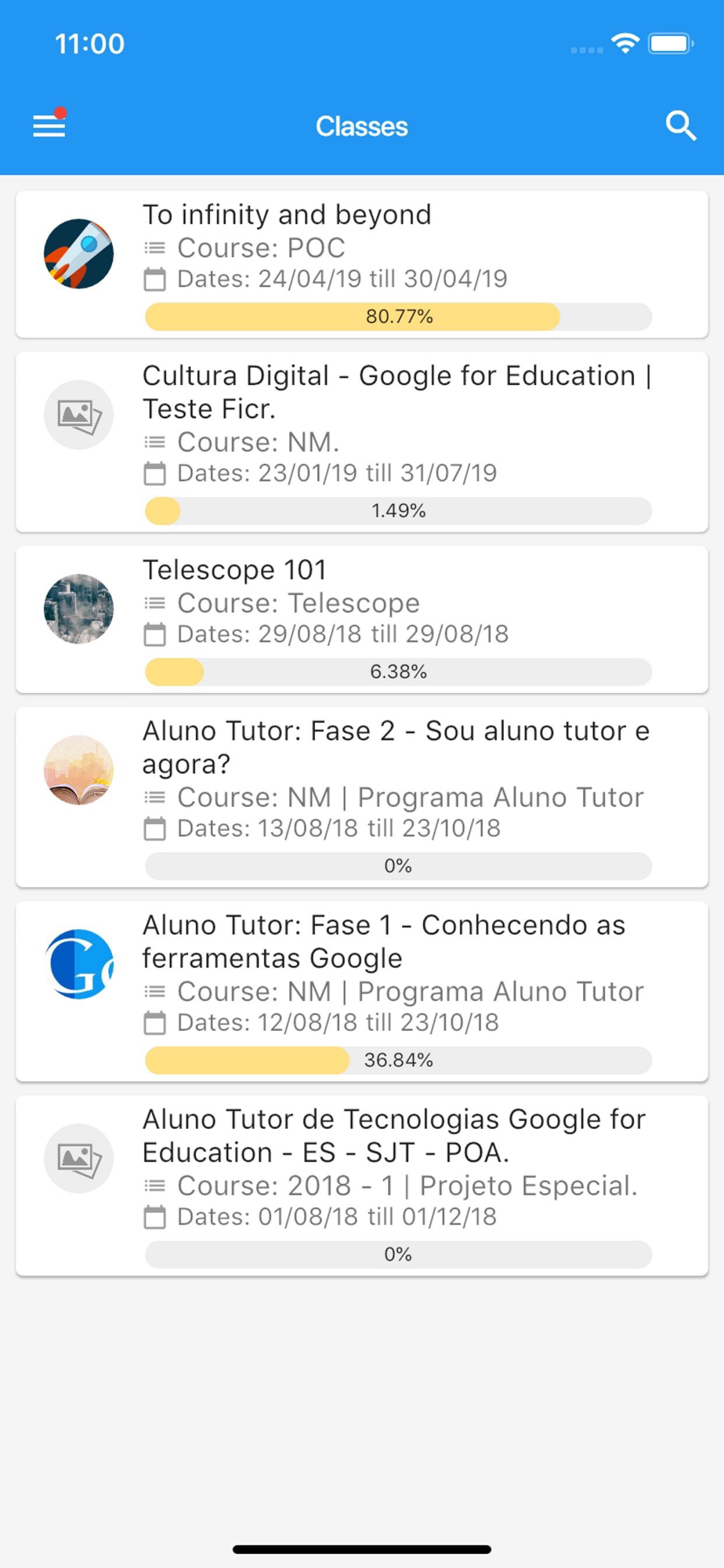
Task: Open Aluno Tutor: Fase 2 class
Action: pos(362,797)
